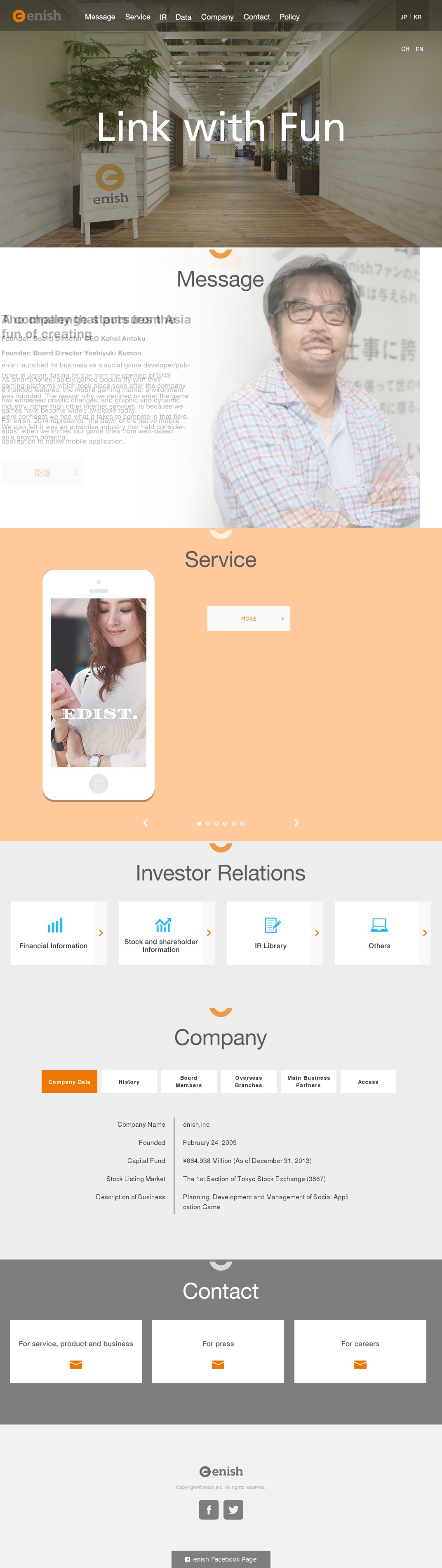Tap the MORE button under Service

pyautogui.click(x=248, y=619)
